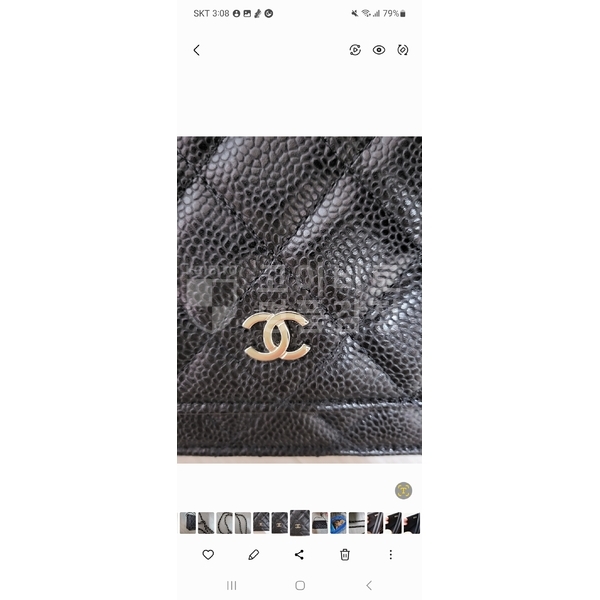Extract text with the yellow T button

403,490
